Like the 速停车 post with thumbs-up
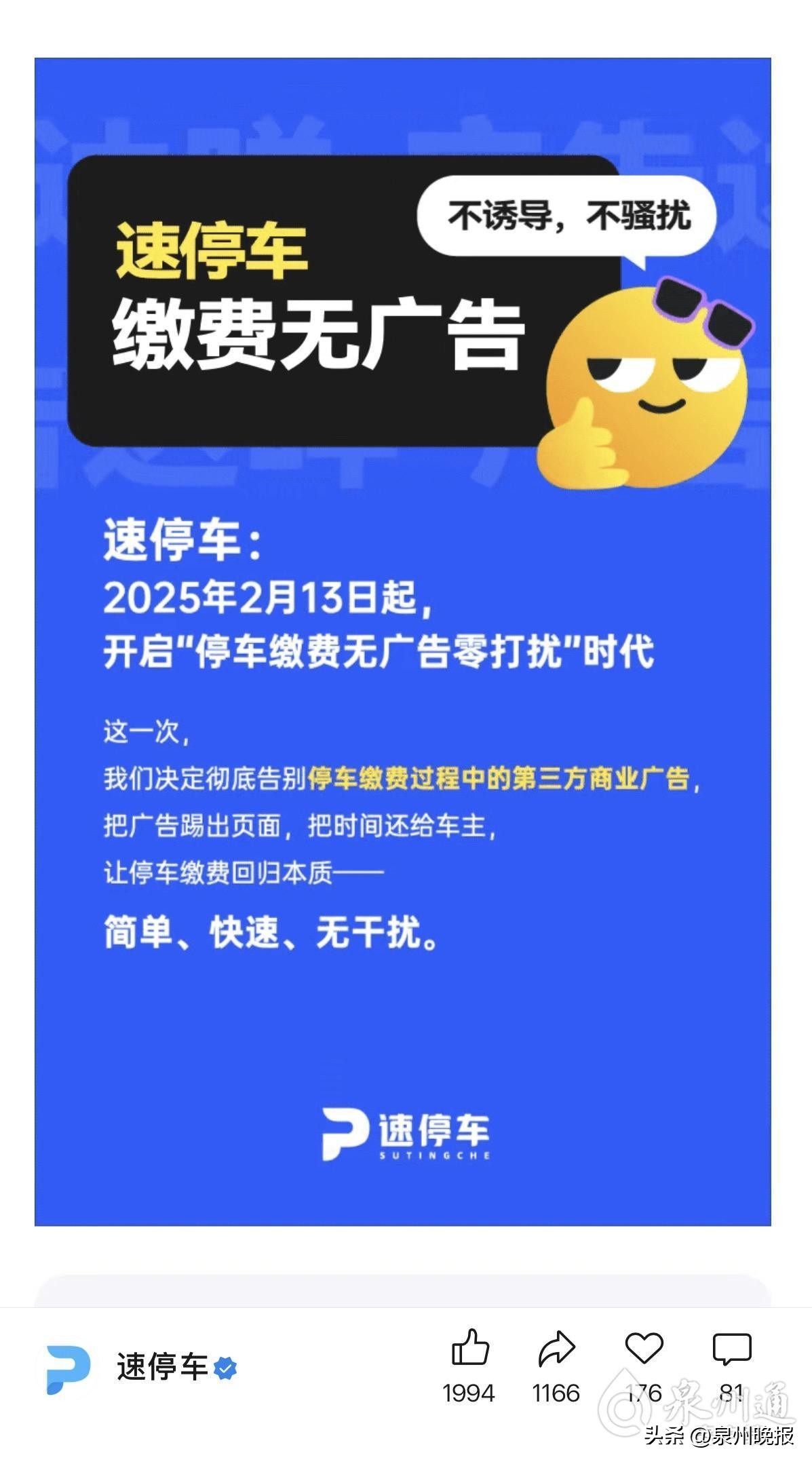The width and height of the screenshot is (812, 1464). click(x=469, y=1347)
